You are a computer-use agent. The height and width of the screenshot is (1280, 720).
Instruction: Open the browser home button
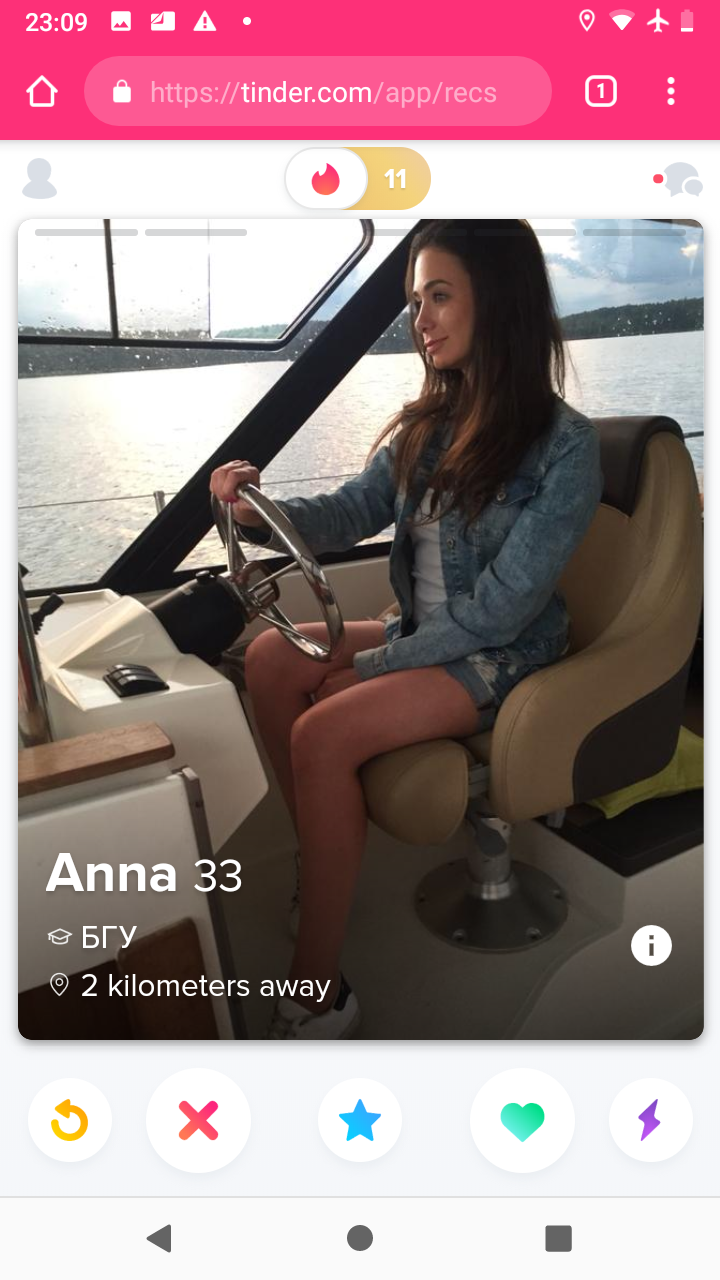click(42, 92)
